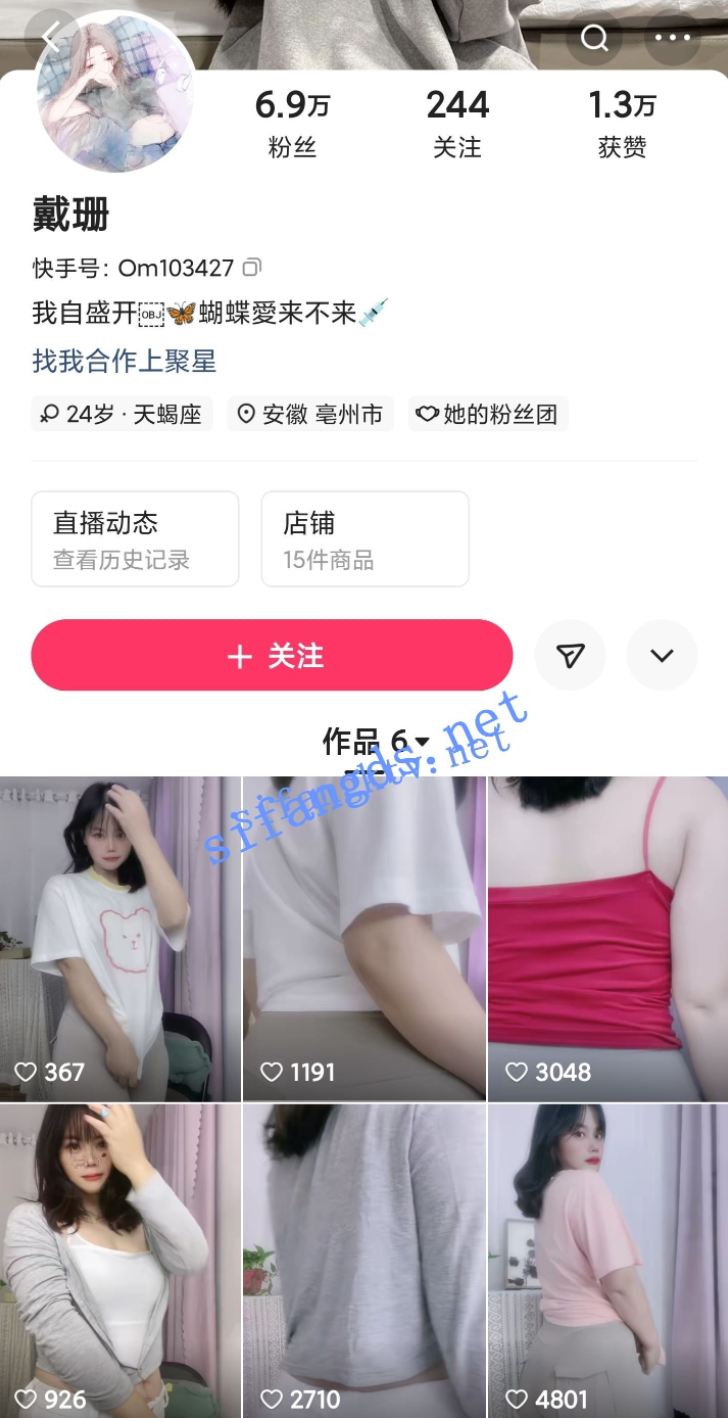Open the 作品 6 sorting dropdown
Screen dimensions: 728x1418
(376, 741)
